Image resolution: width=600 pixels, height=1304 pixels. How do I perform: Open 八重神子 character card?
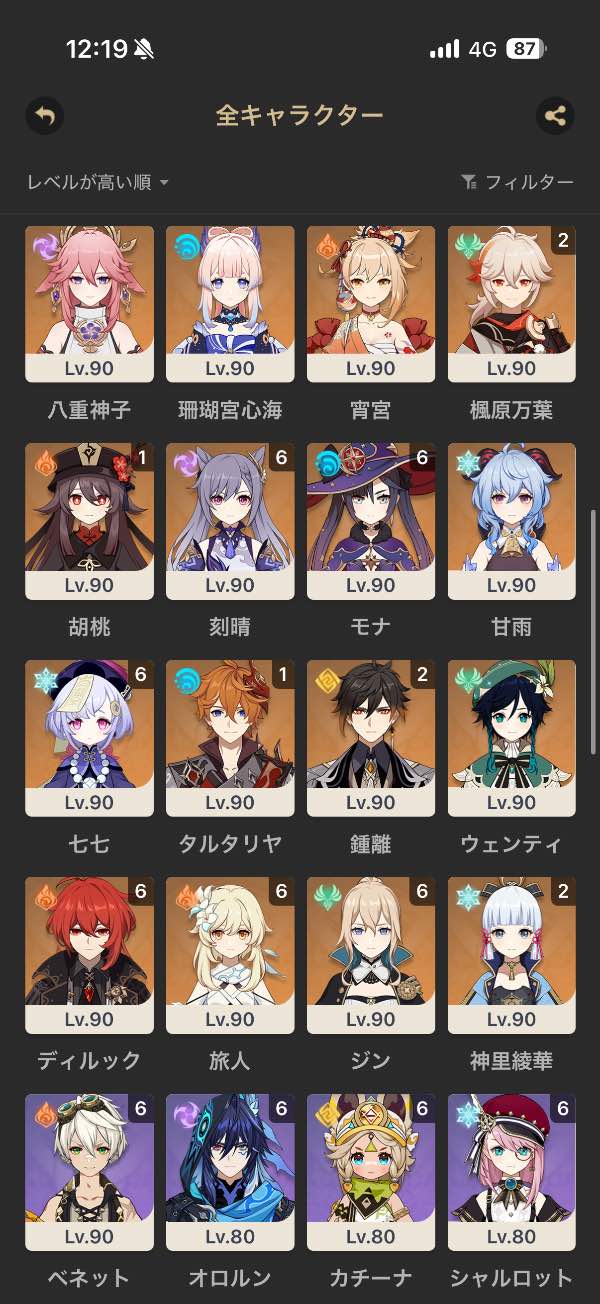click(89, 303)
